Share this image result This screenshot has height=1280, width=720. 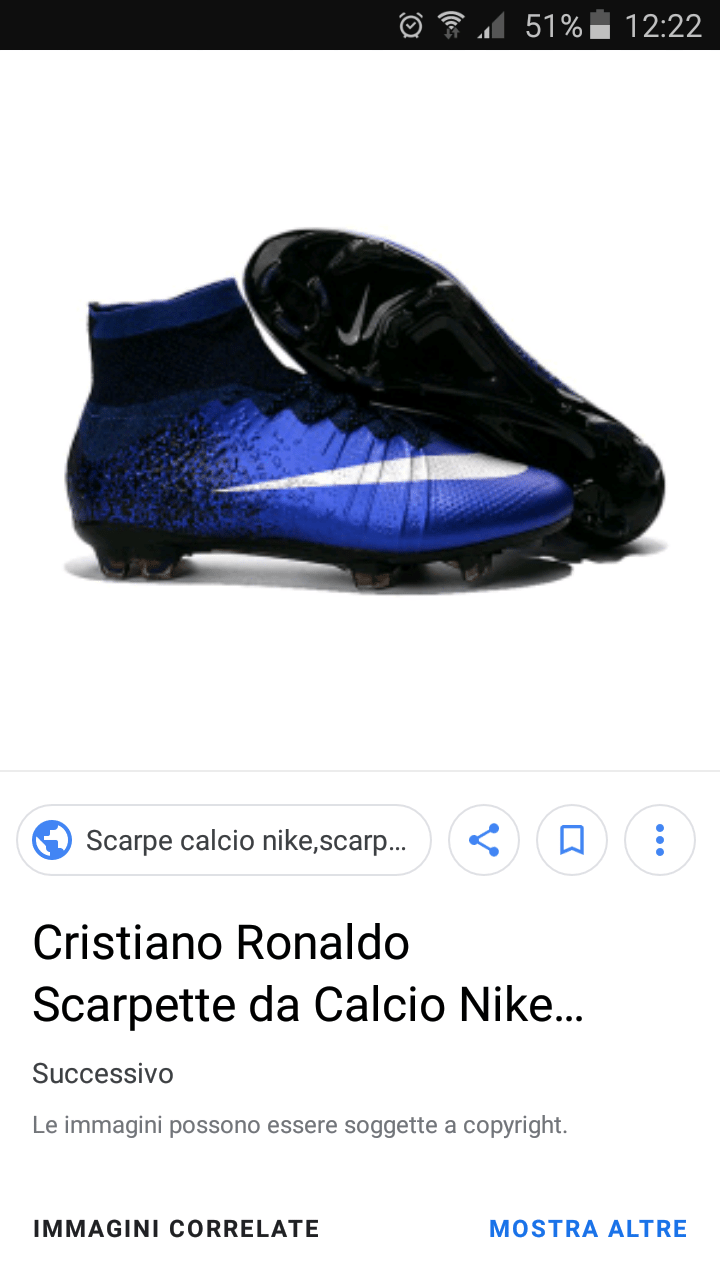click(x=484, y=840)
